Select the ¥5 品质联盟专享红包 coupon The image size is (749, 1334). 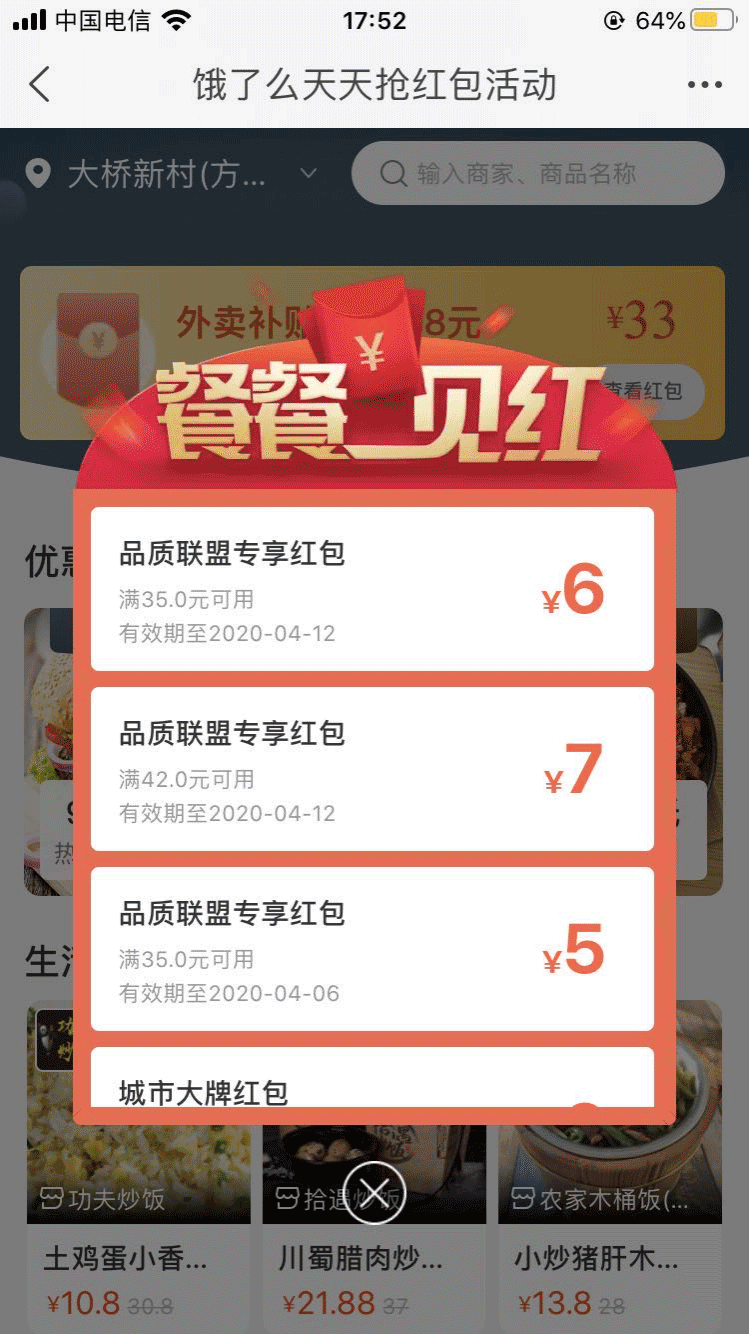tap(372, 949)
